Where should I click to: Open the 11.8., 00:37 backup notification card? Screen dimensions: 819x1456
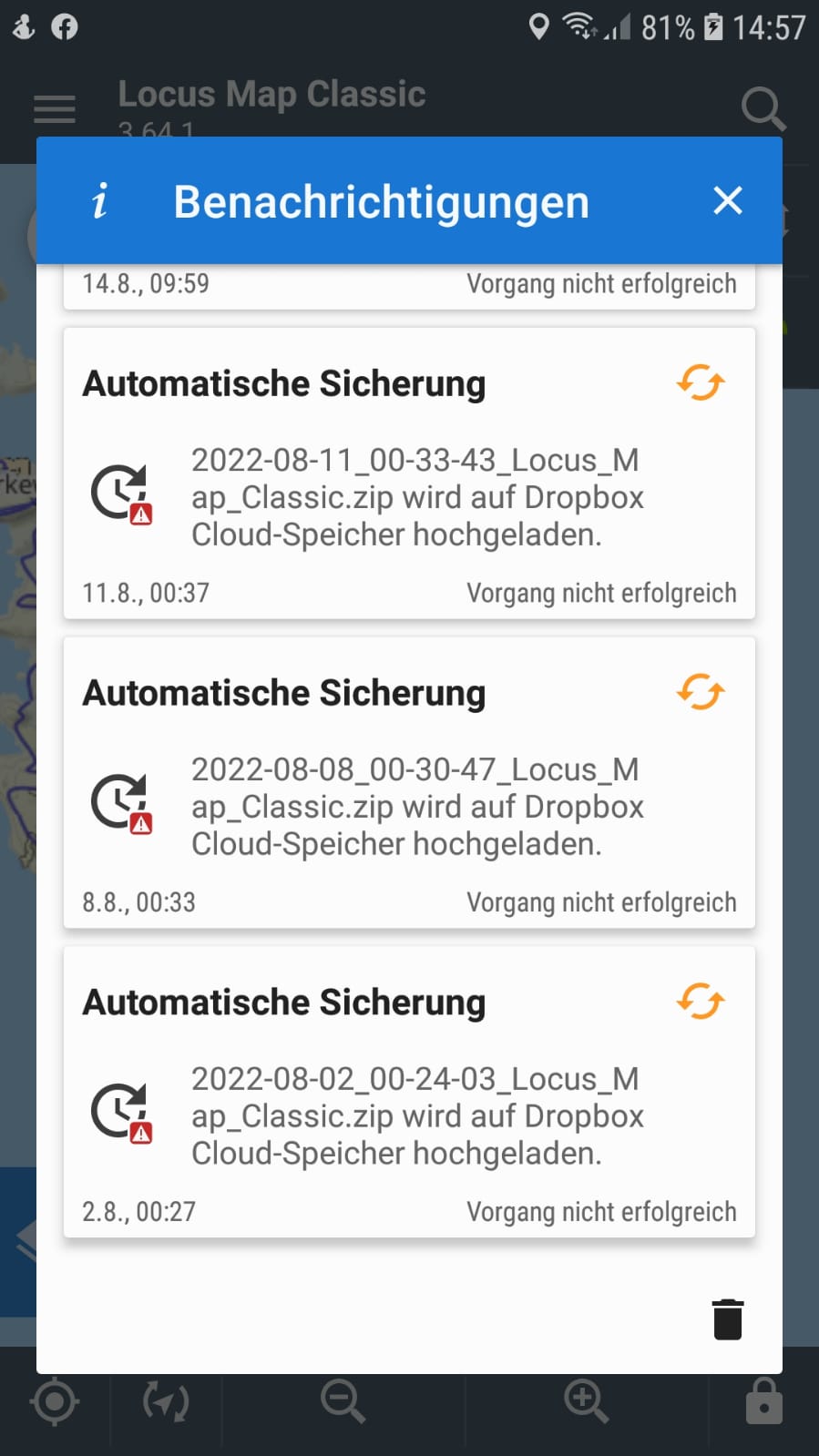click(409, 473)
